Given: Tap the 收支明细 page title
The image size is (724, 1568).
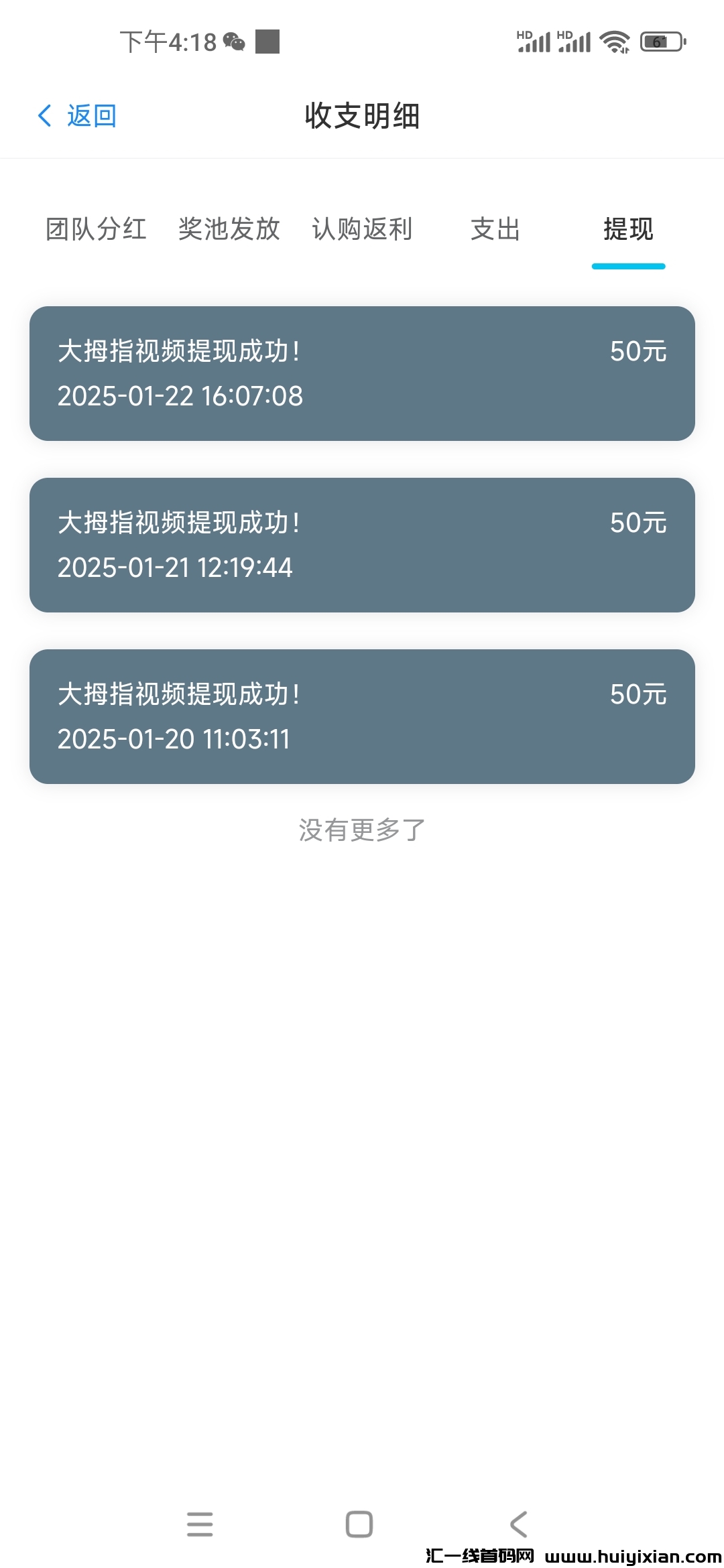Looking at the screenshot, I should click(x=361, y=115).
